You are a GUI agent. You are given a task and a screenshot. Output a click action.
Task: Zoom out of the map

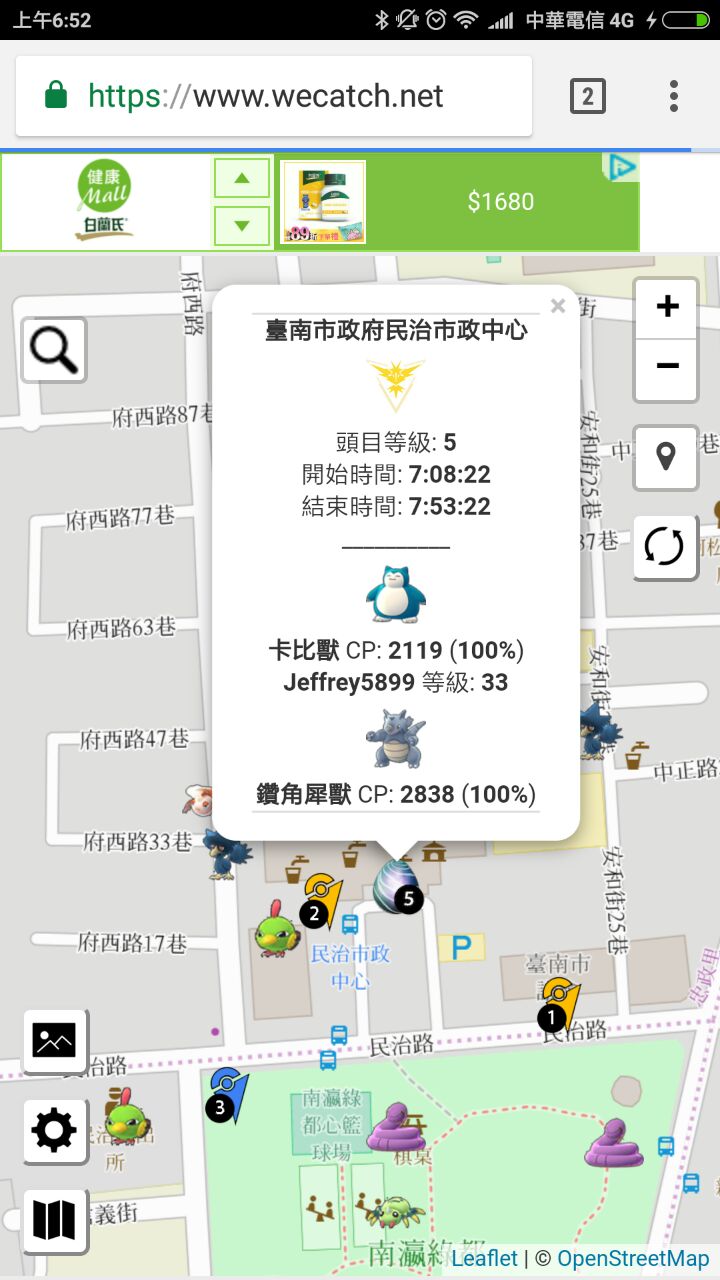point(666,366)
